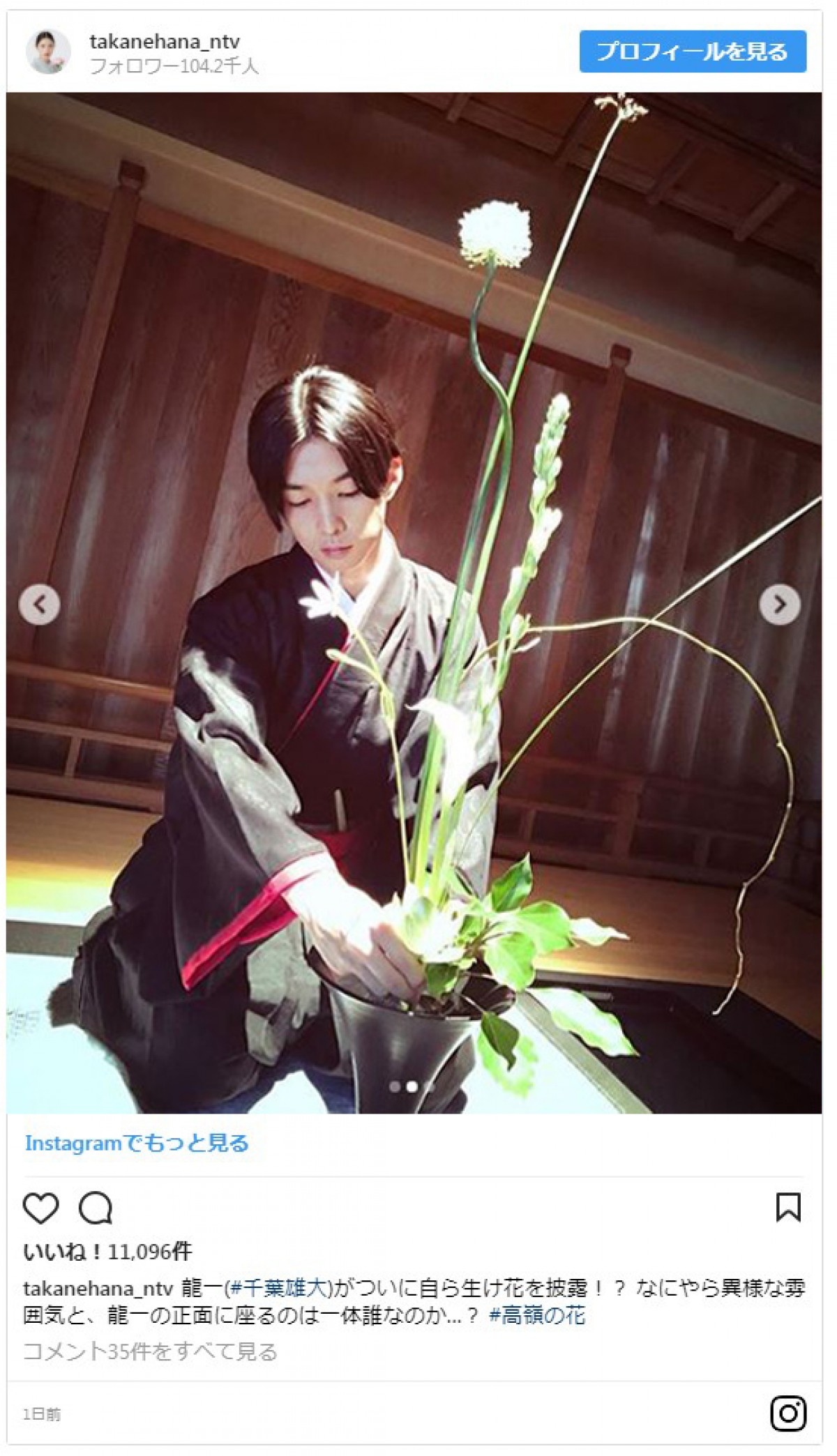Open the Instagram logo icon
Viewport: 837px width, 1456px height.
click(x=788, y=1413)
